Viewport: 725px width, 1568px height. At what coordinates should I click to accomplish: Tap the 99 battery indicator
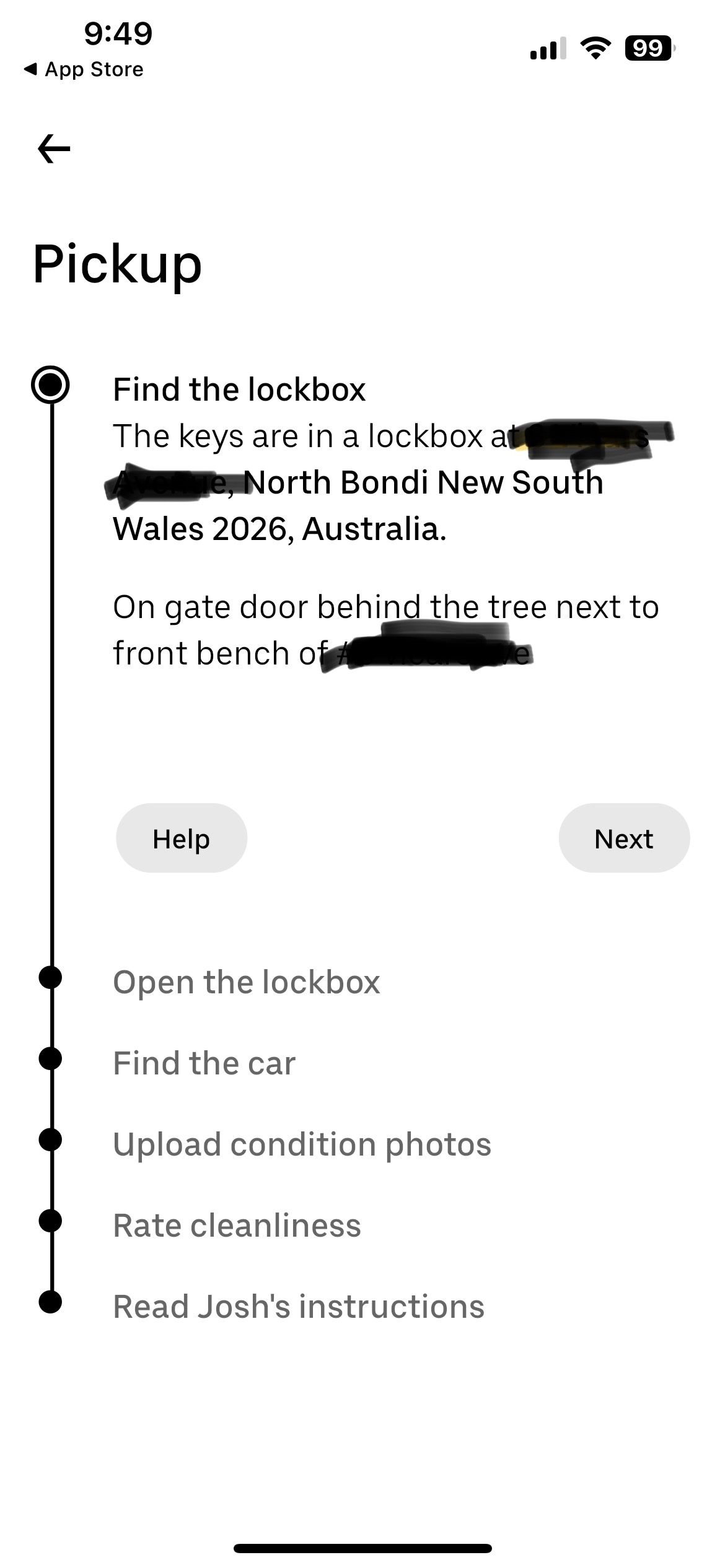(647, 48)
